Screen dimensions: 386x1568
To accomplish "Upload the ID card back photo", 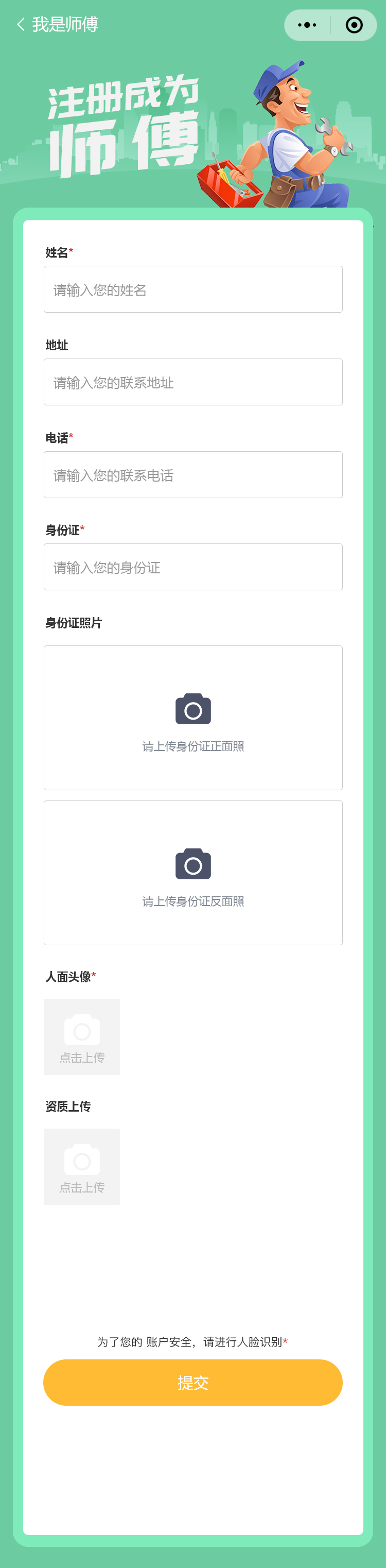I will pos(192,873).
